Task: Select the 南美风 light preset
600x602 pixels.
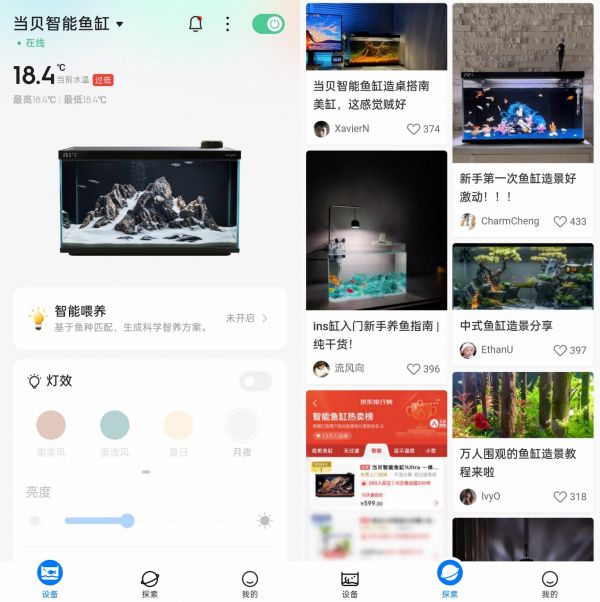Action: (51, 425)
